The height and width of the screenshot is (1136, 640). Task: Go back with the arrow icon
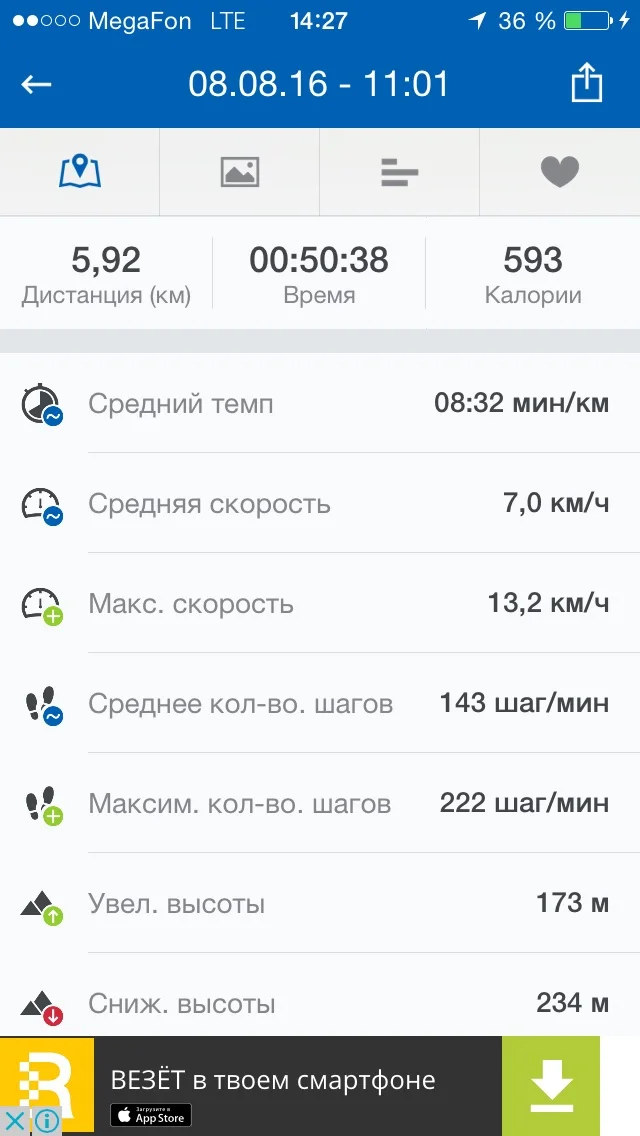click(x=37, y=85)
